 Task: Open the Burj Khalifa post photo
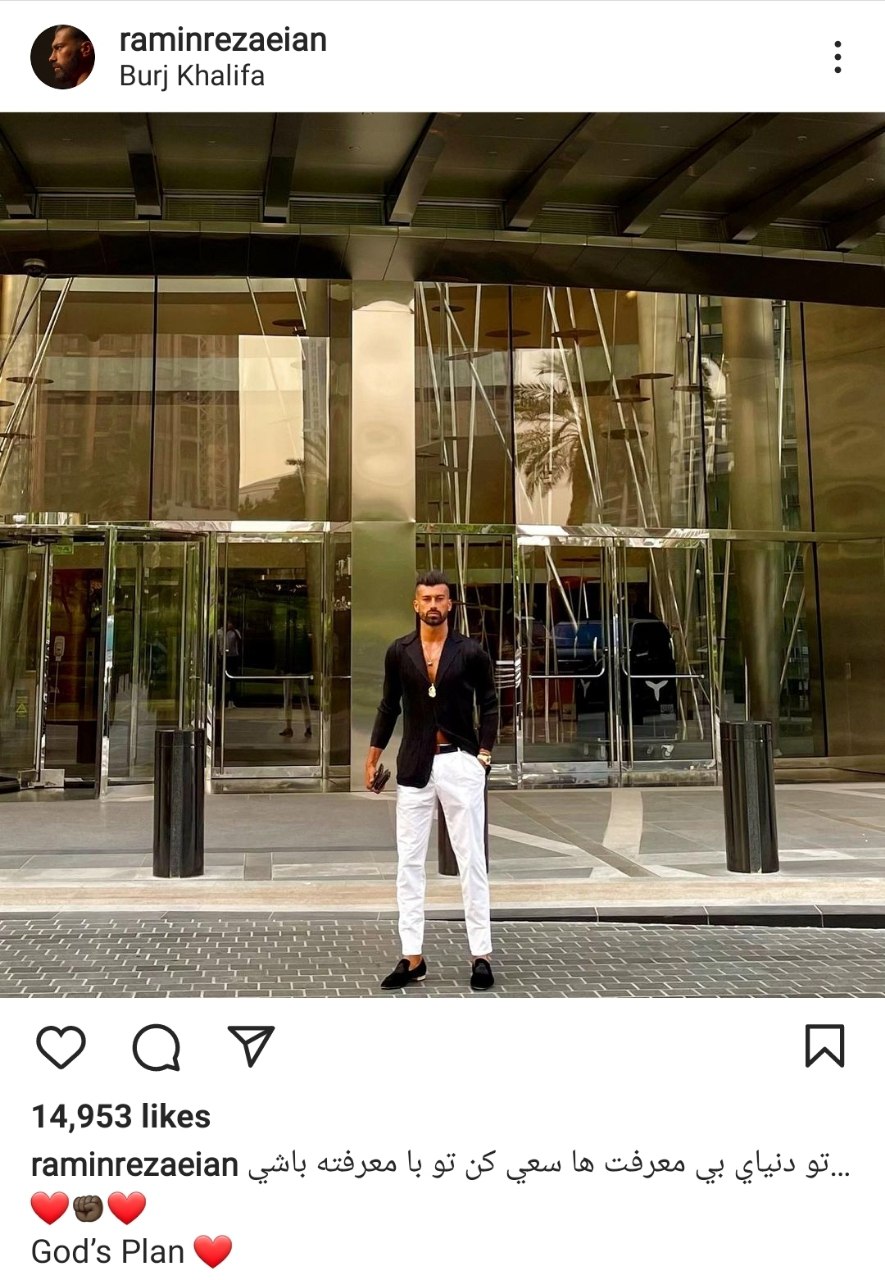(442, 555)
